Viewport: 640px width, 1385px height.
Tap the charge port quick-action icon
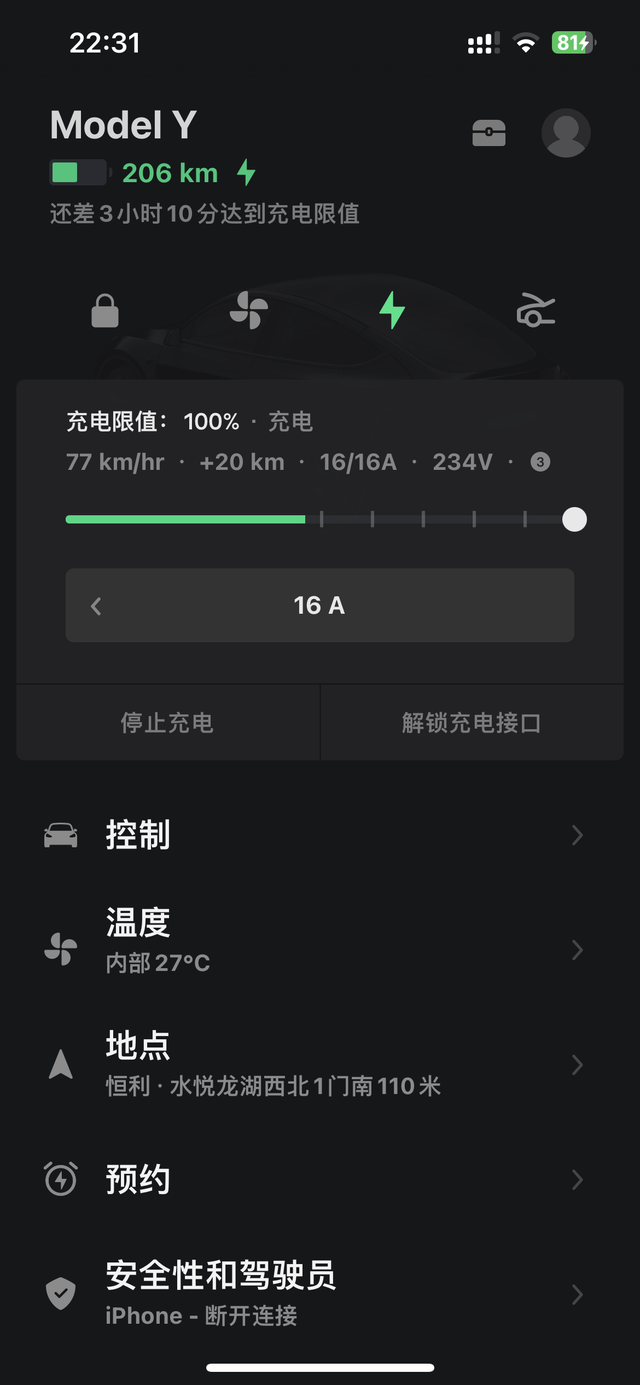point(535,312)
